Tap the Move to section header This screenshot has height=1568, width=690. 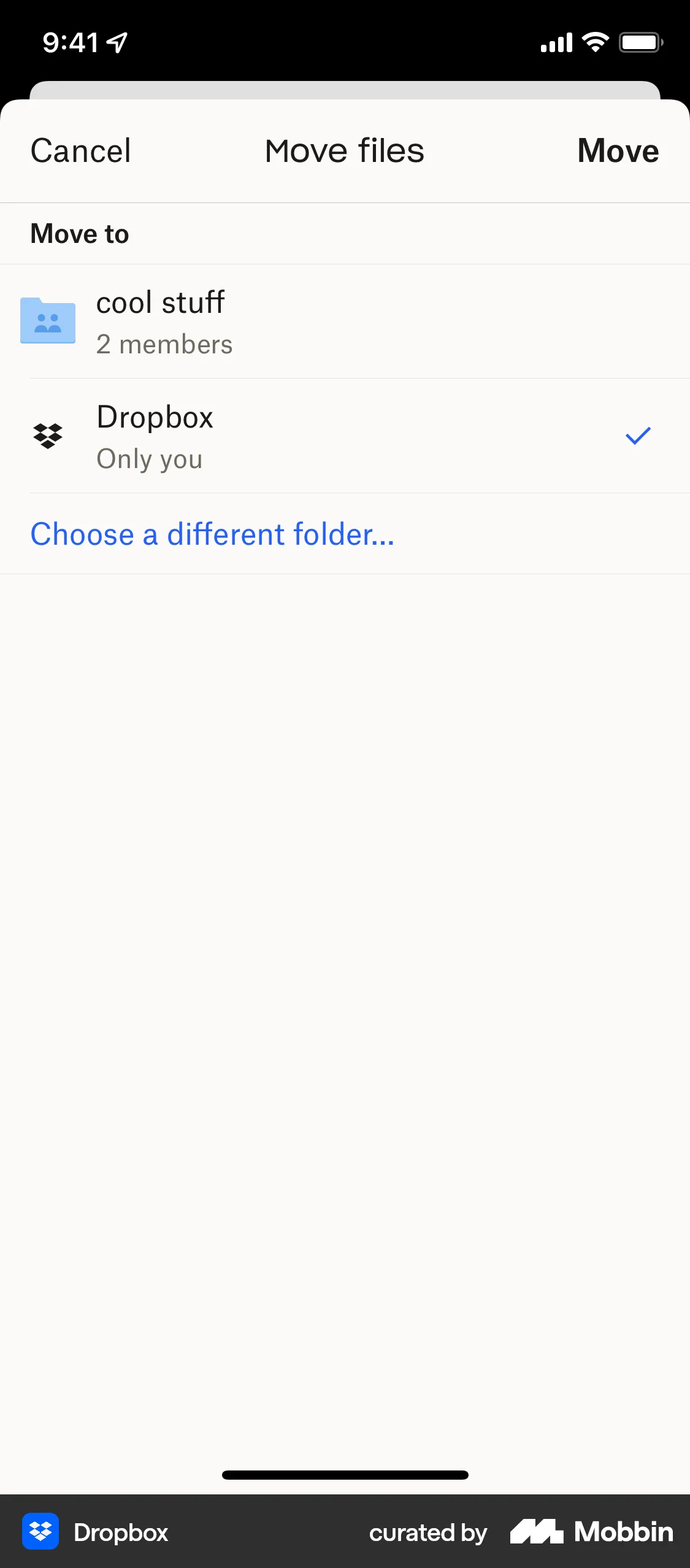coord(79,233)
